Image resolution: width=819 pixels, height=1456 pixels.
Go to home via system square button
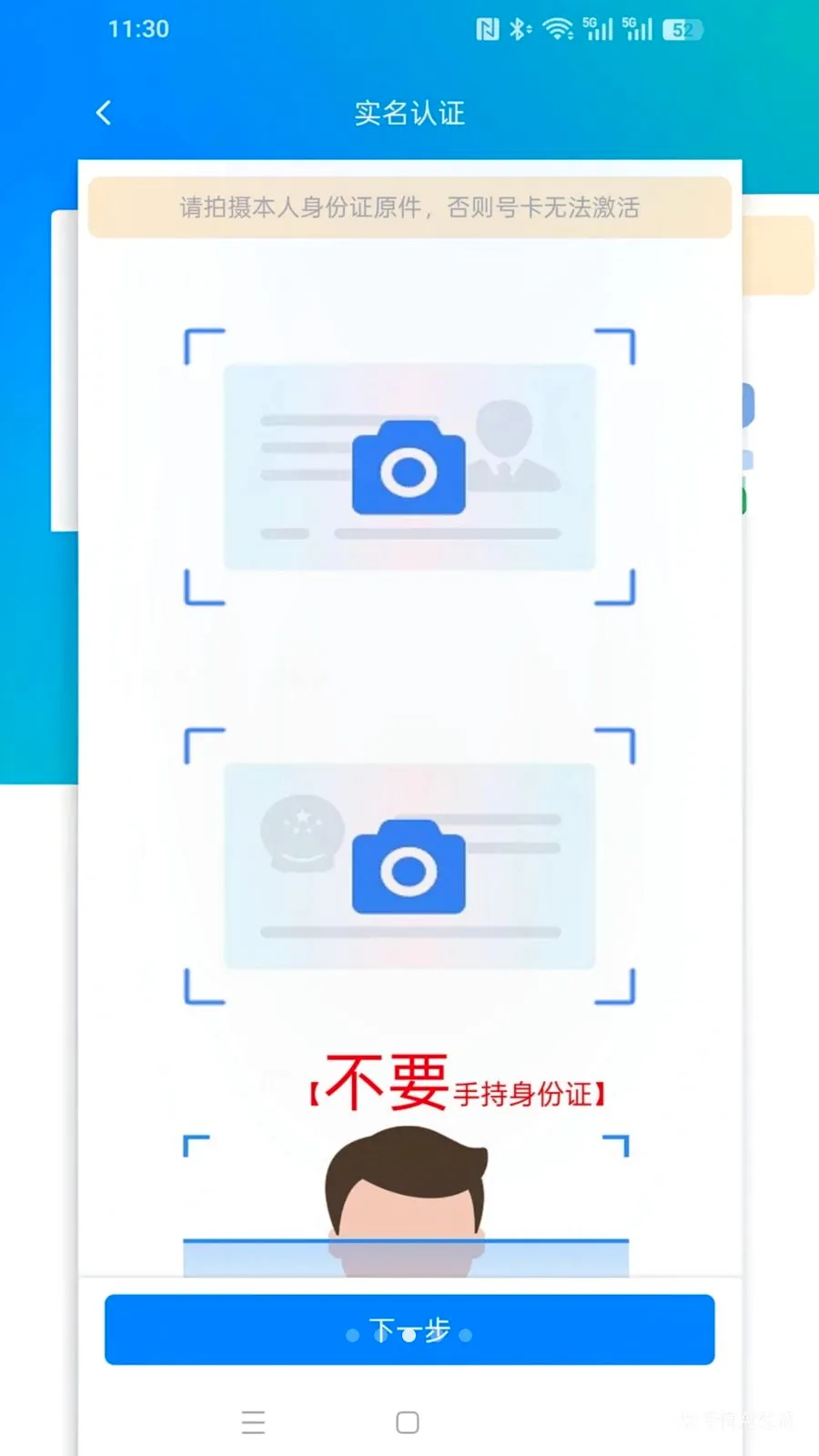408,1421
